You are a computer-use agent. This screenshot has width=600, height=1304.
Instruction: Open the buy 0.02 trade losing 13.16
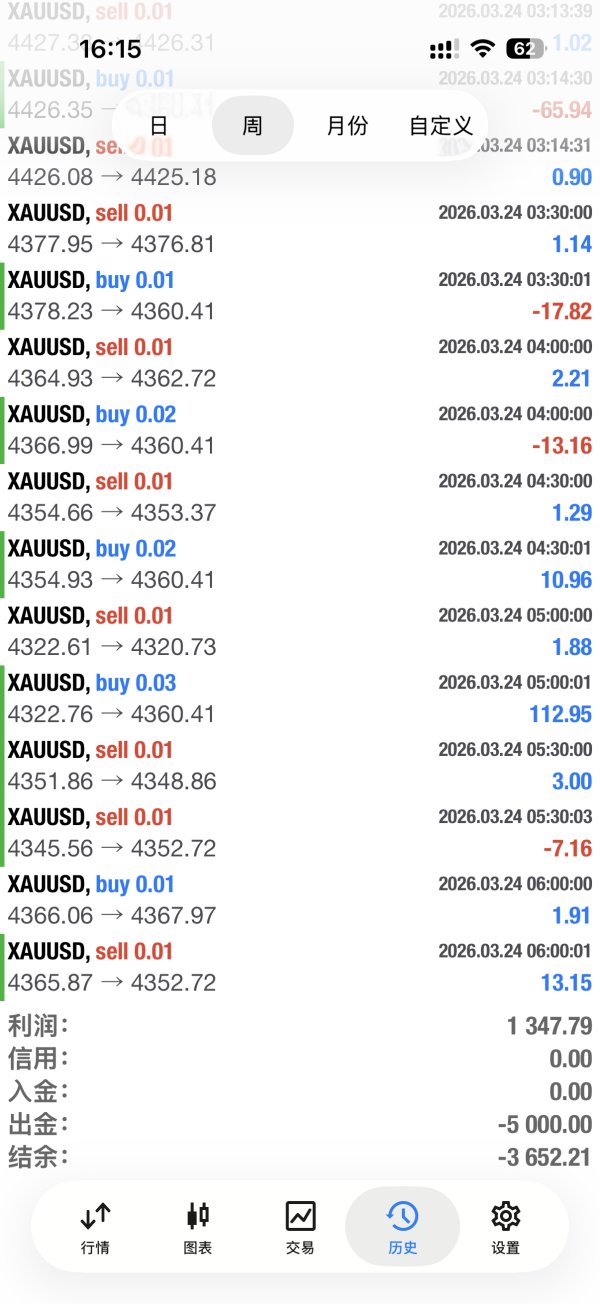point(300,430)
